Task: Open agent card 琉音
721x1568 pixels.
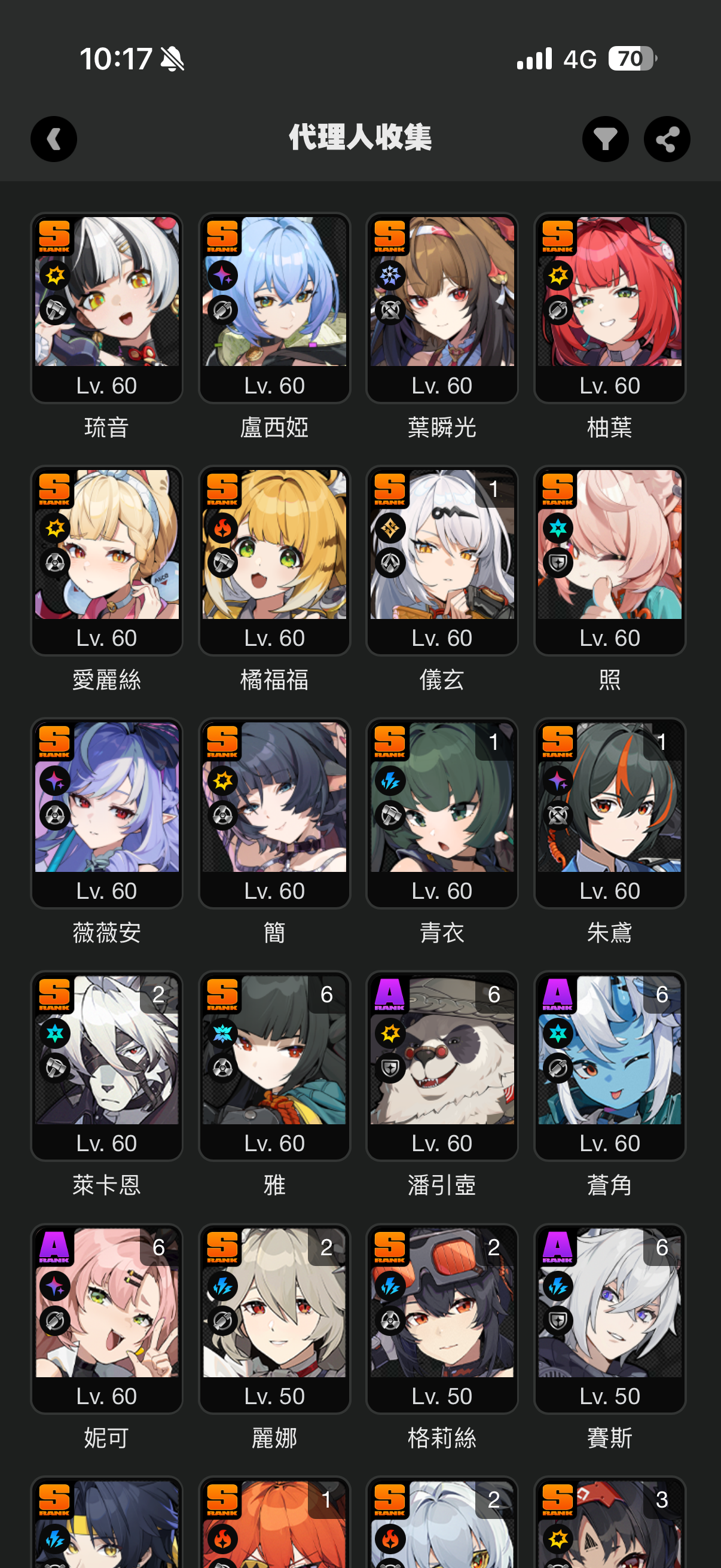Action: [x=106, y=307]
